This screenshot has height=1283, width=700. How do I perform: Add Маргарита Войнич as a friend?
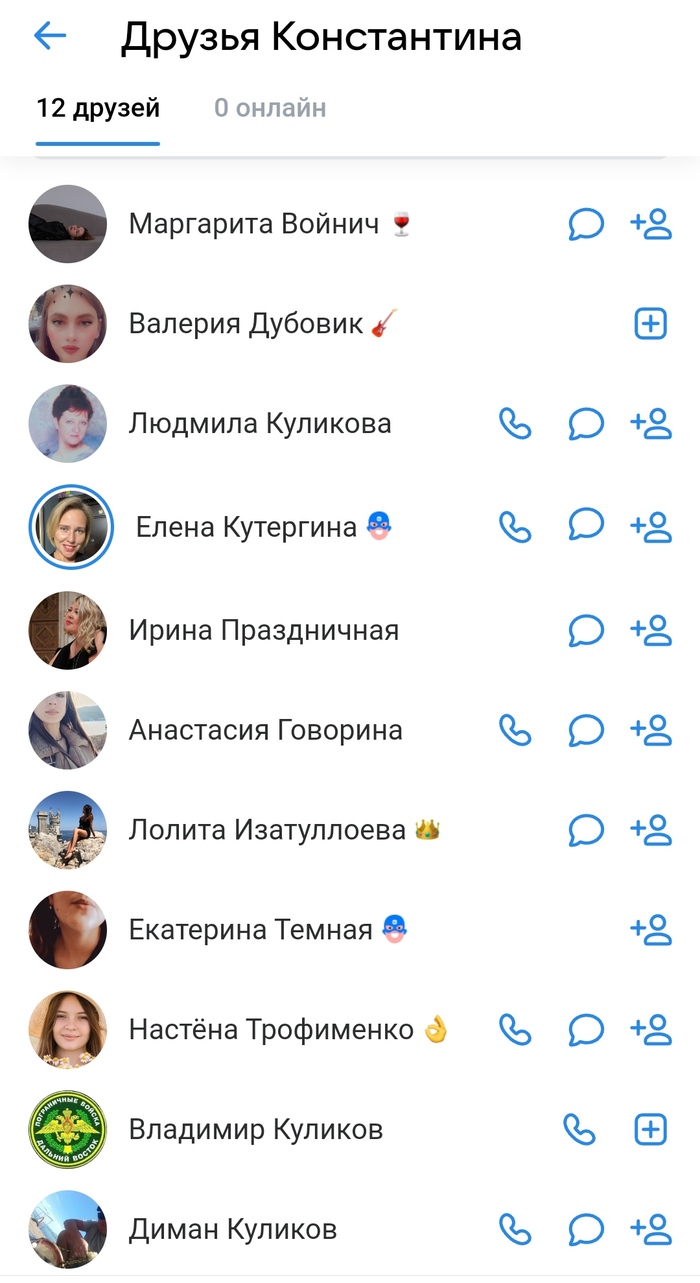coord(651,224)
